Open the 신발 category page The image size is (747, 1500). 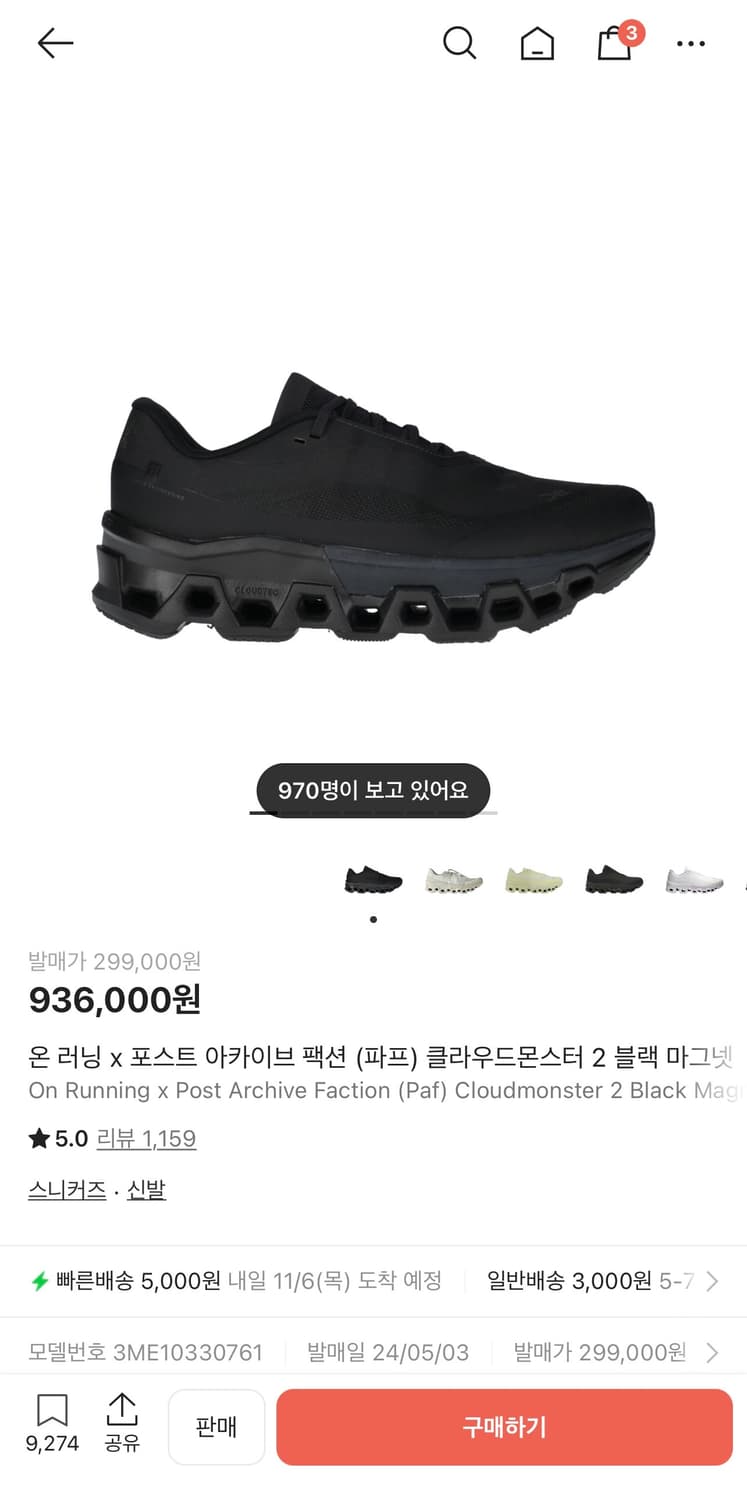point(146,1189)
